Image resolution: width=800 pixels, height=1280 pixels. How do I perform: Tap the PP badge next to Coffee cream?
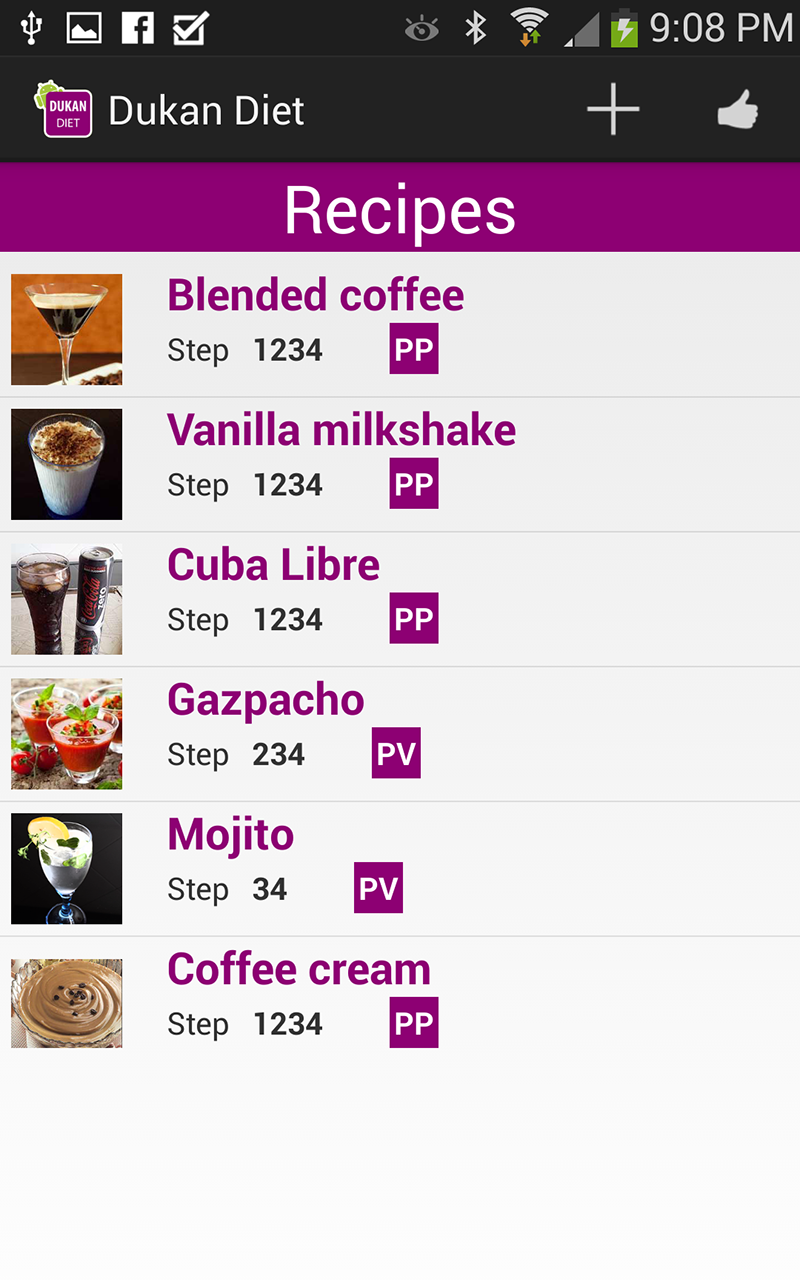pos(413,1022)
